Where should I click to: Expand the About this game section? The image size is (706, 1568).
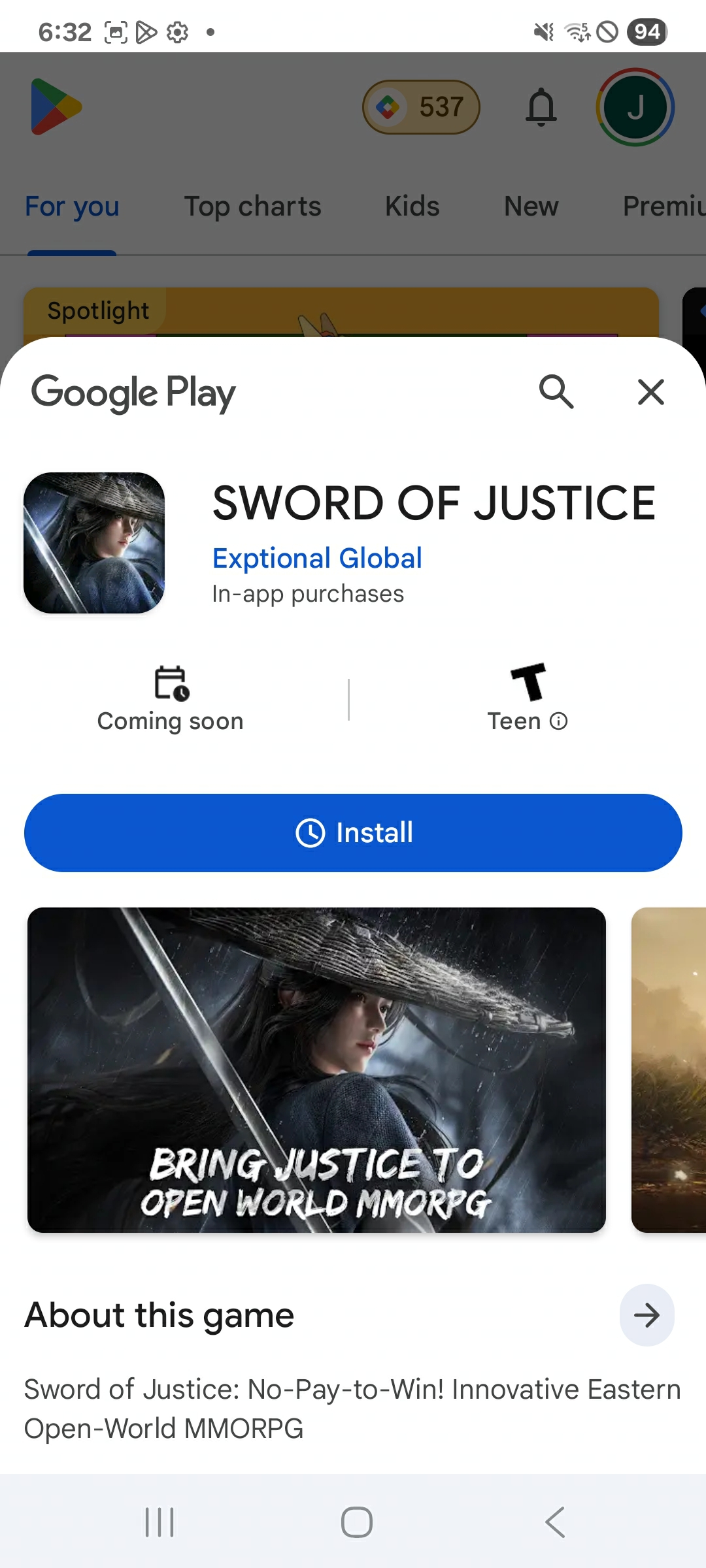[647, 1315]
